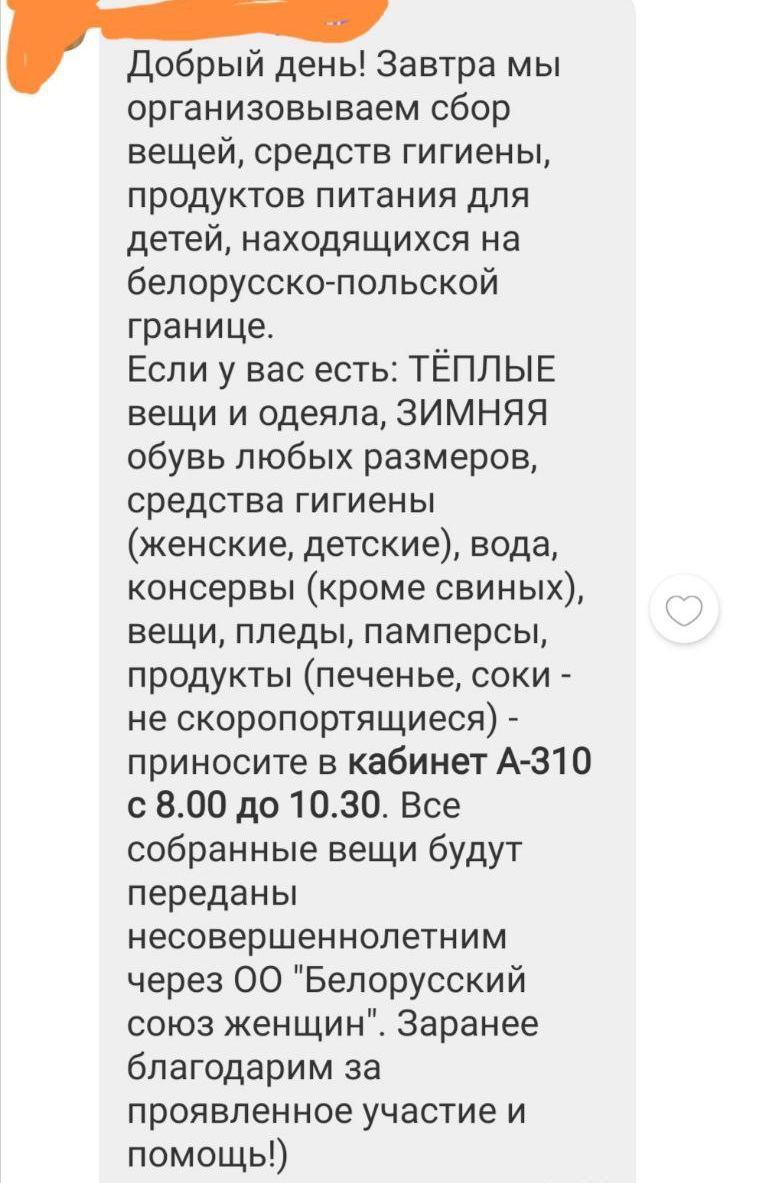The image size is (760, 1183).
Task: Like the message with the heart icon
Action: pyautogui.click(x=685, y=608)
